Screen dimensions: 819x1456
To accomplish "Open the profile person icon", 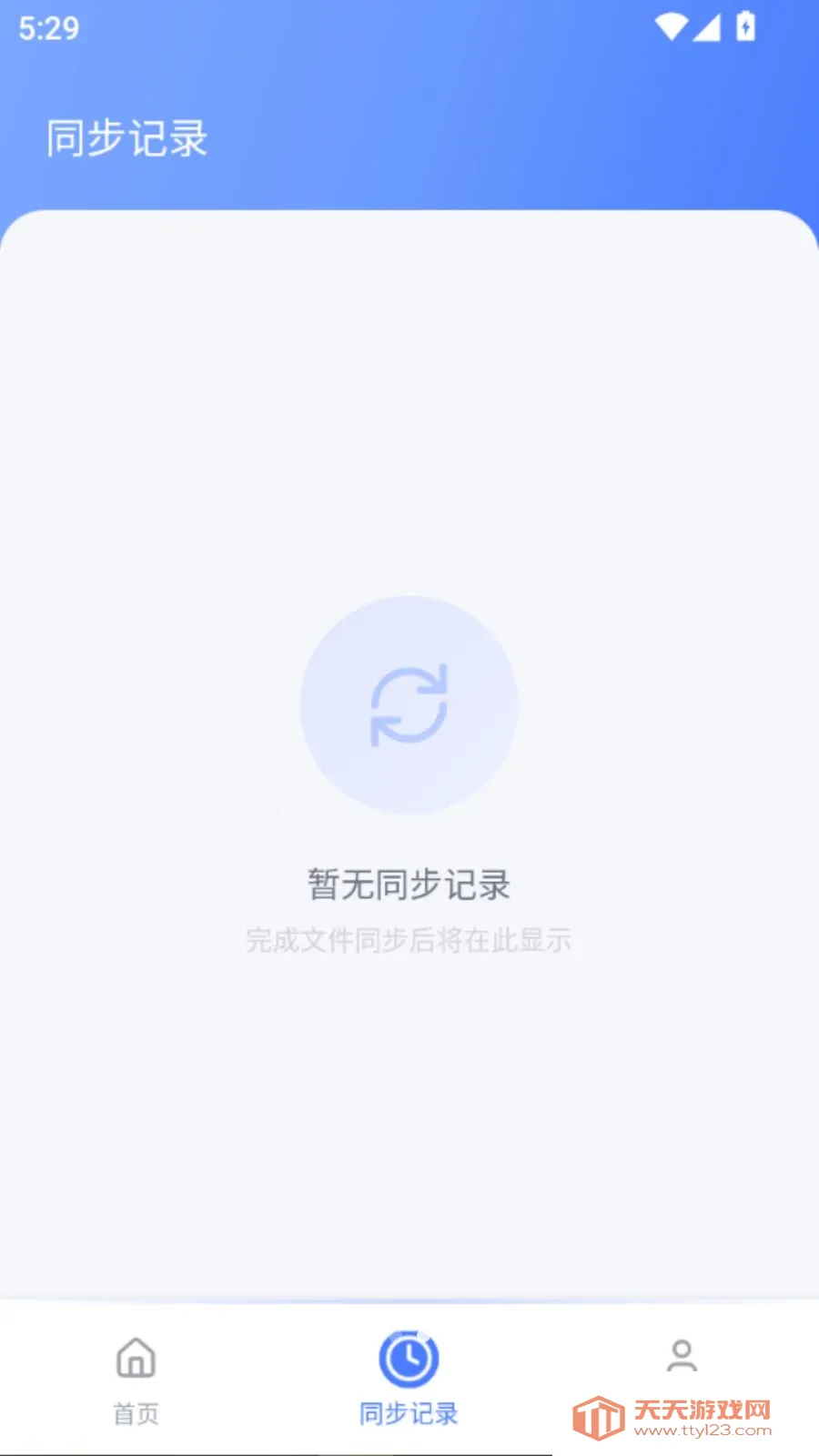I will tap(681, 1356).
